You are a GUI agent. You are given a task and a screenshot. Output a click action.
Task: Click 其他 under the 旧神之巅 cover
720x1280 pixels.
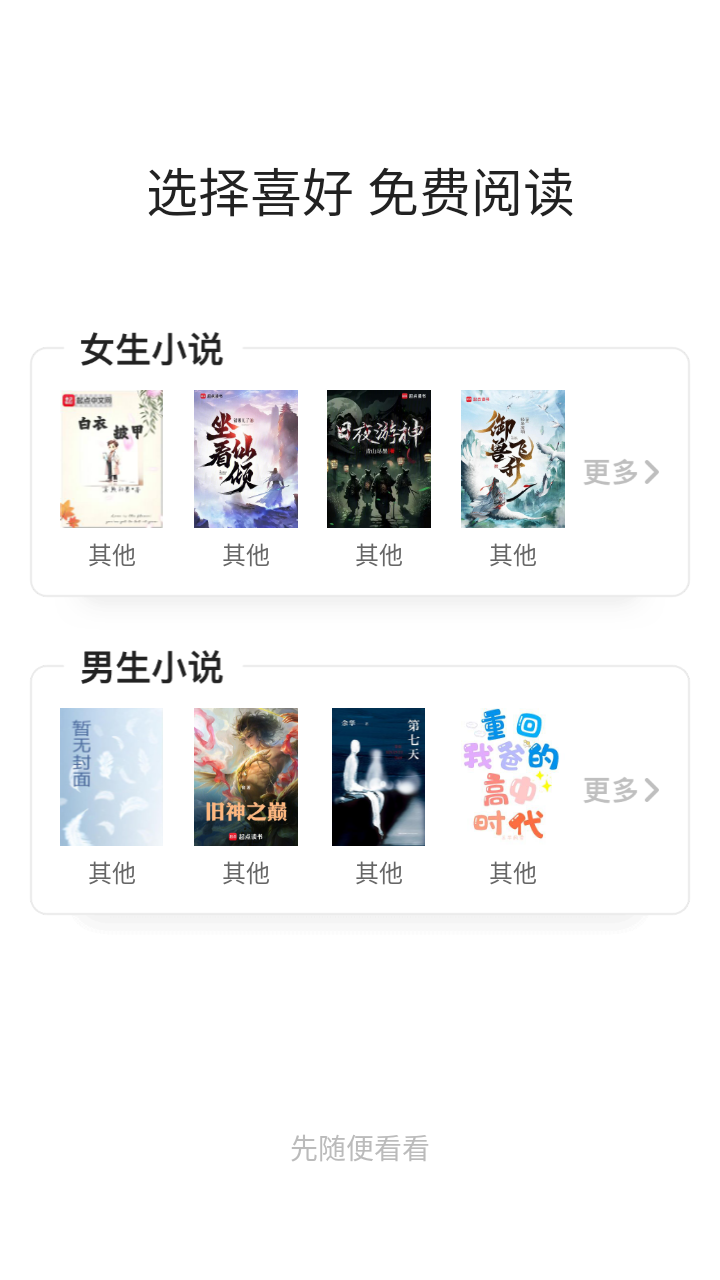(x=246, y=873)
